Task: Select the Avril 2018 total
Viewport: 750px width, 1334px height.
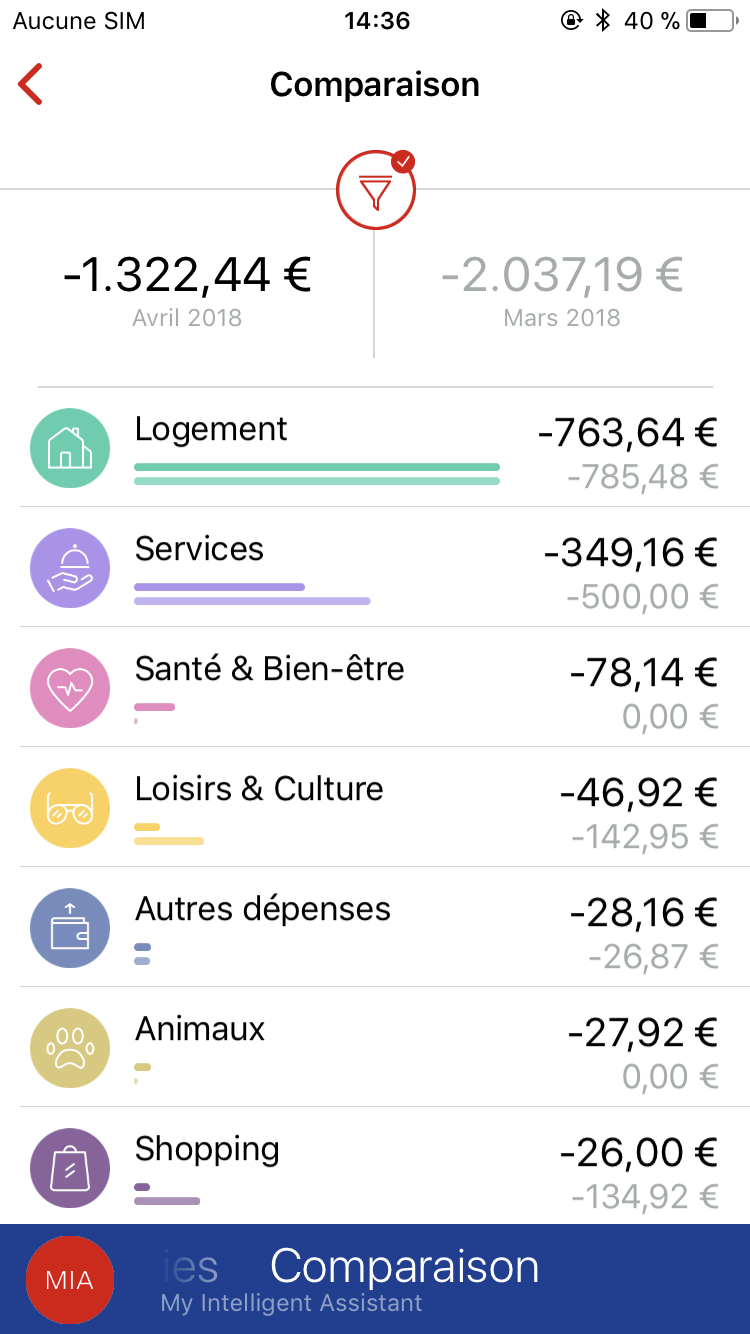Action: click(187, 290)
